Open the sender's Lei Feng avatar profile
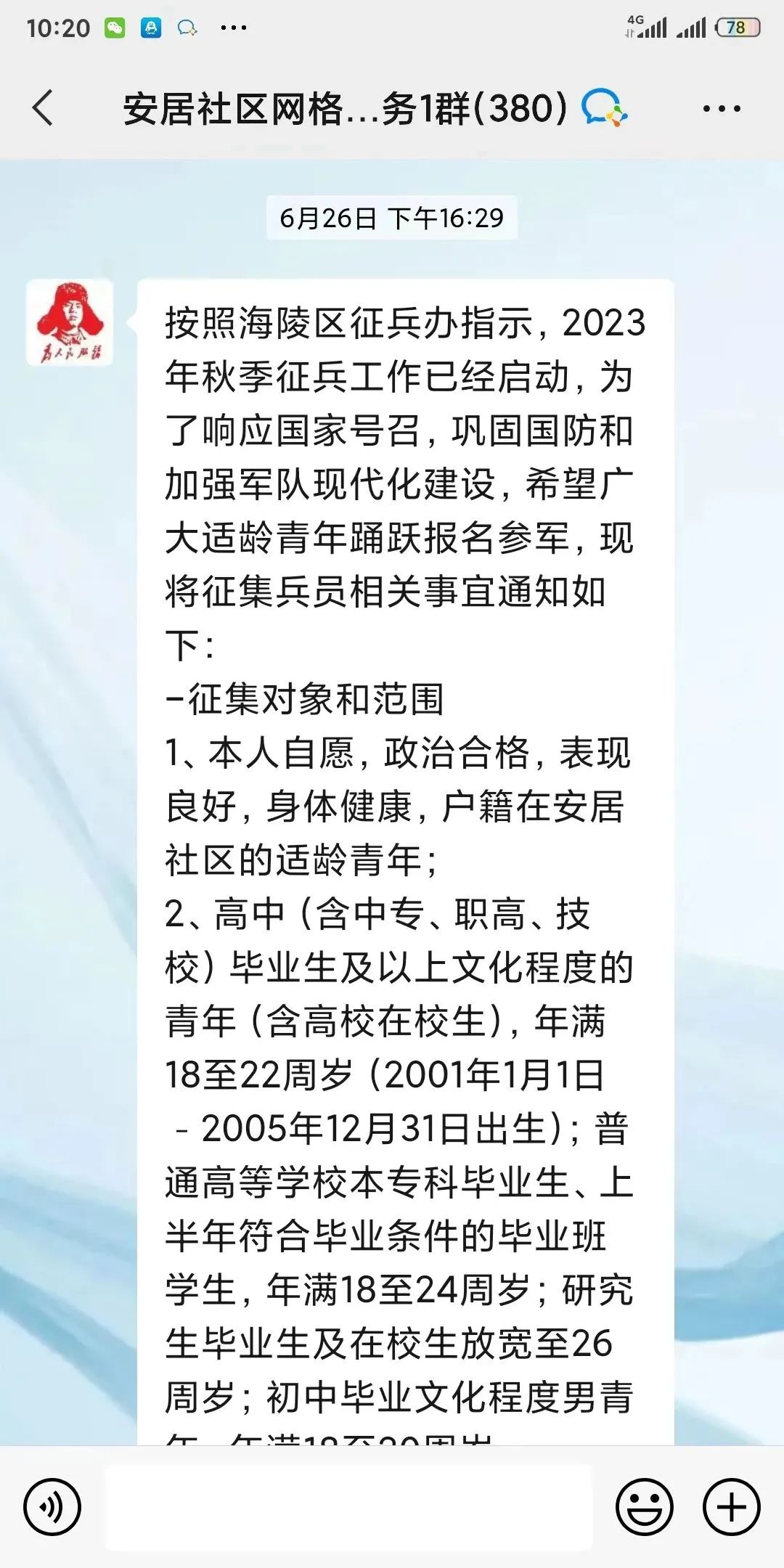The image size is (784, 1568). pyautogui.click(x=70, y=322)
